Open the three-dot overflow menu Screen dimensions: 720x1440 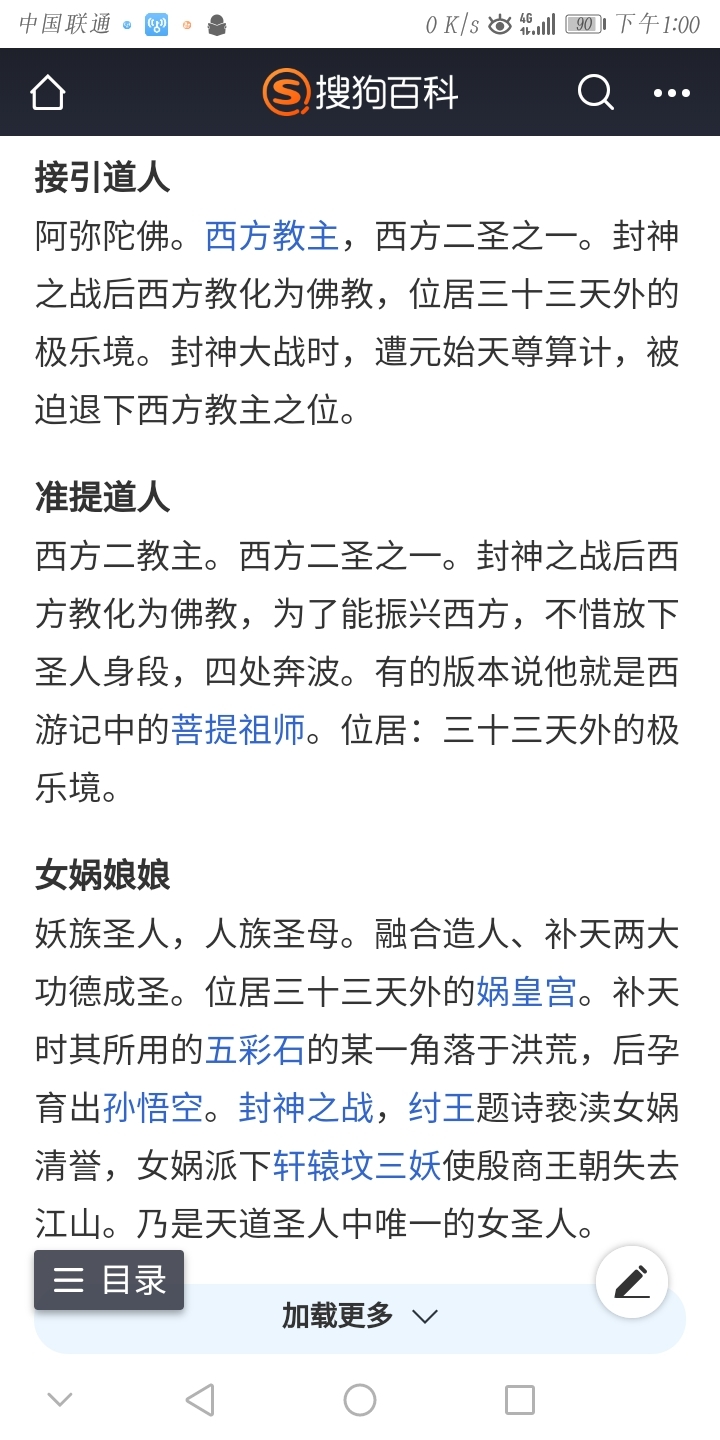pyautogui.click(x=671, y=93)
